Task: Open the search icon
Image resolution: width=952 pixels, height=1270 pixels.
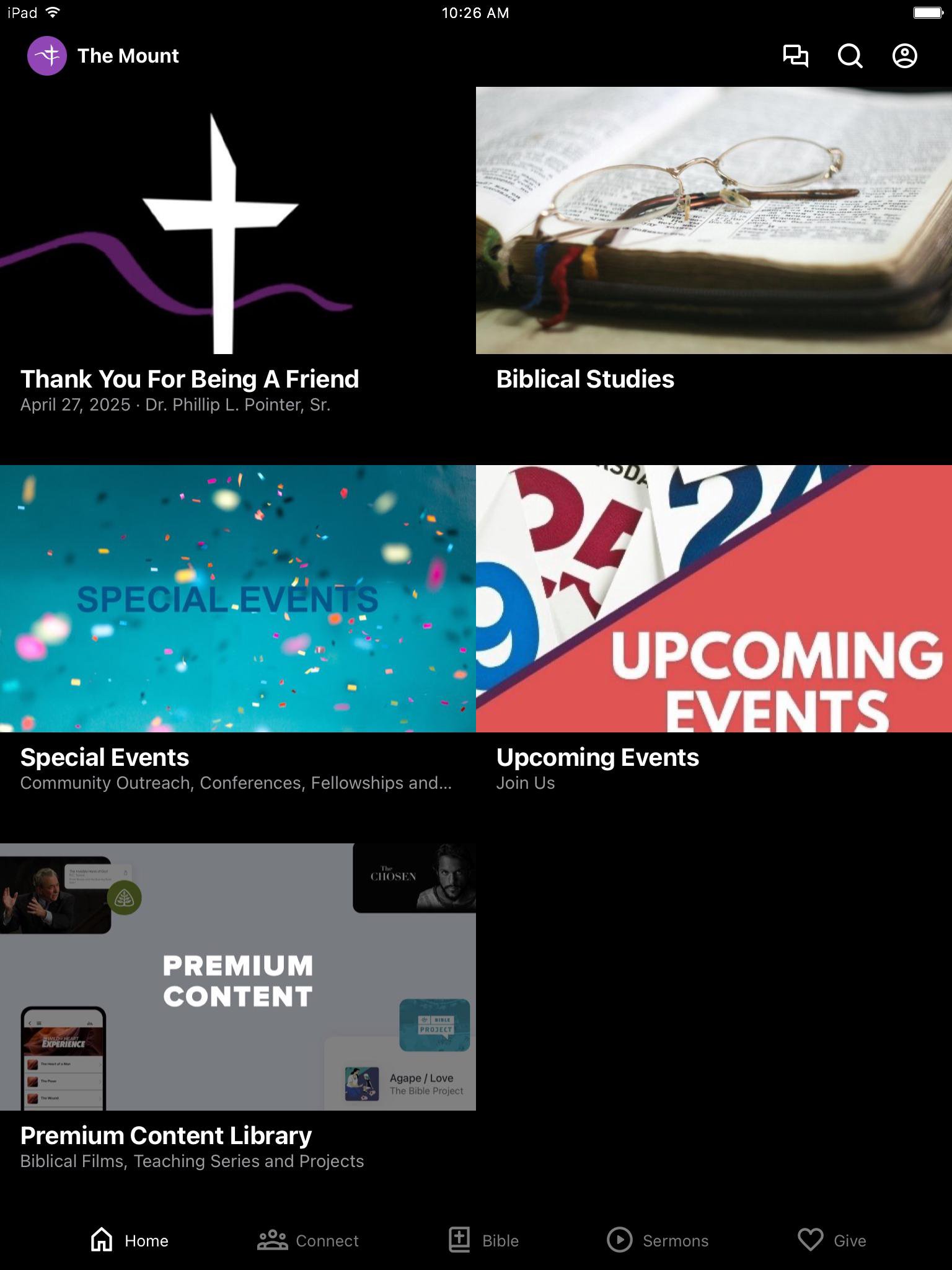Action: coord(850,56)
